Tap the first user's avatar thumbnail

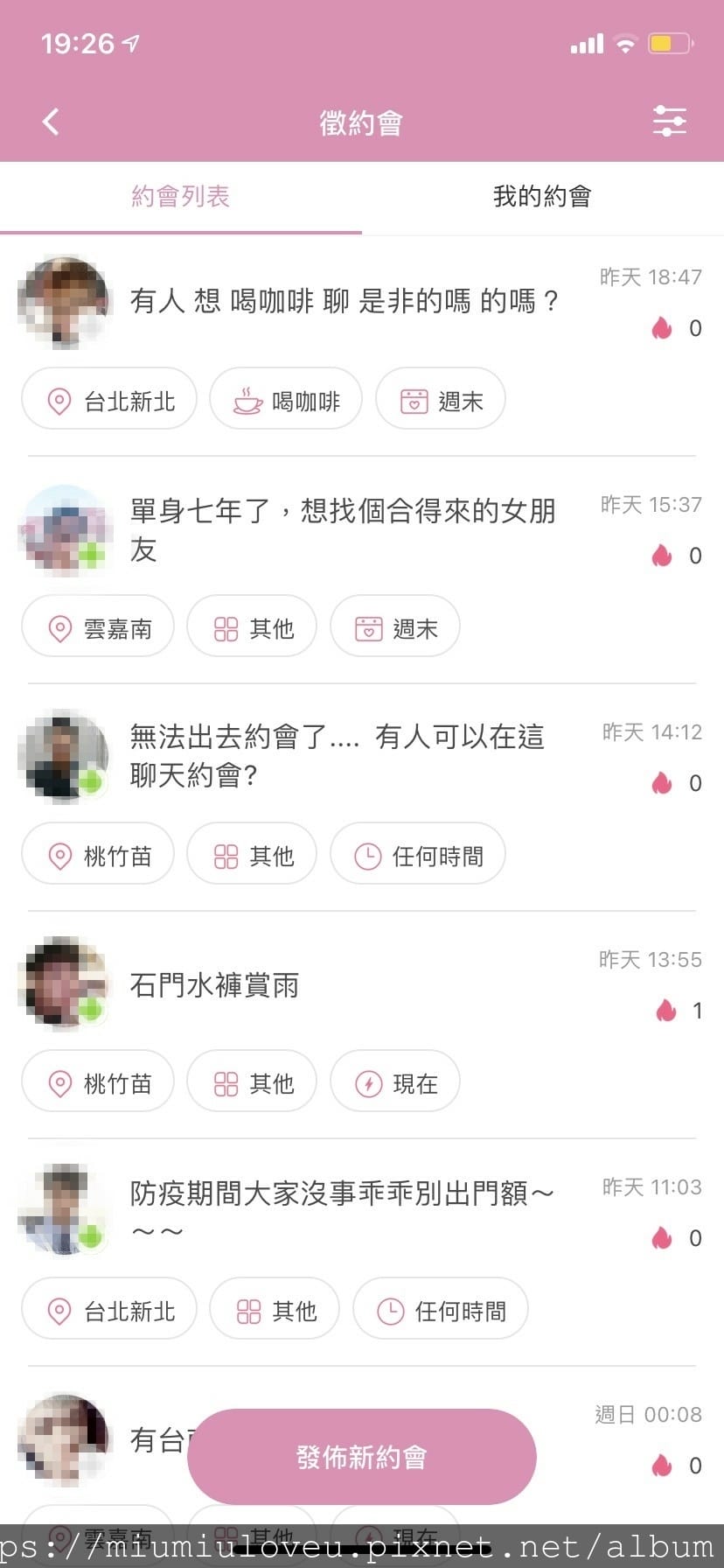[x=63, y=301]
